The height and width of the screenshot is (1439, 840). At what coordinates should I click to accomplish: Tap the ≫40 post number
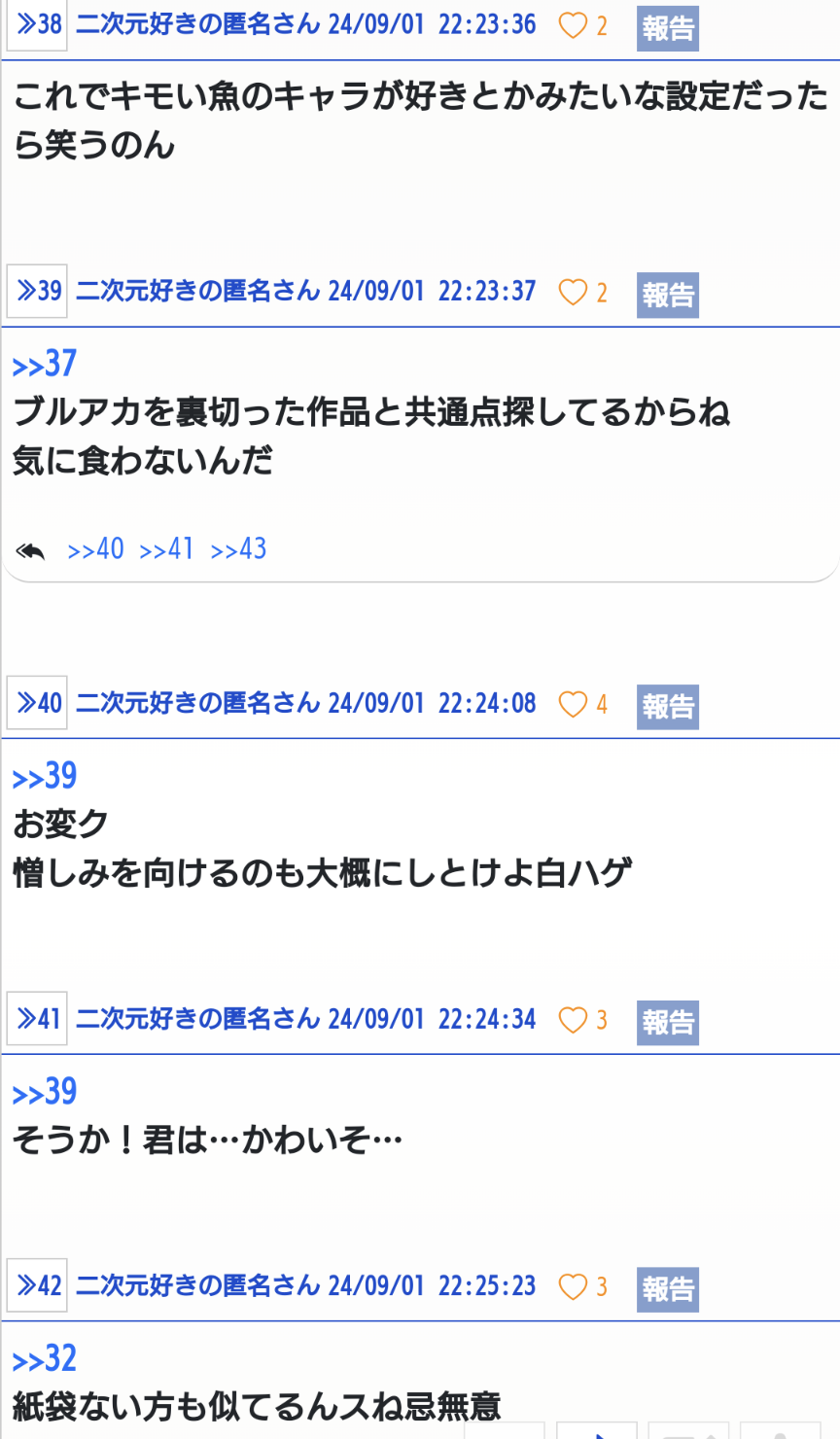[x=38, y=703]
